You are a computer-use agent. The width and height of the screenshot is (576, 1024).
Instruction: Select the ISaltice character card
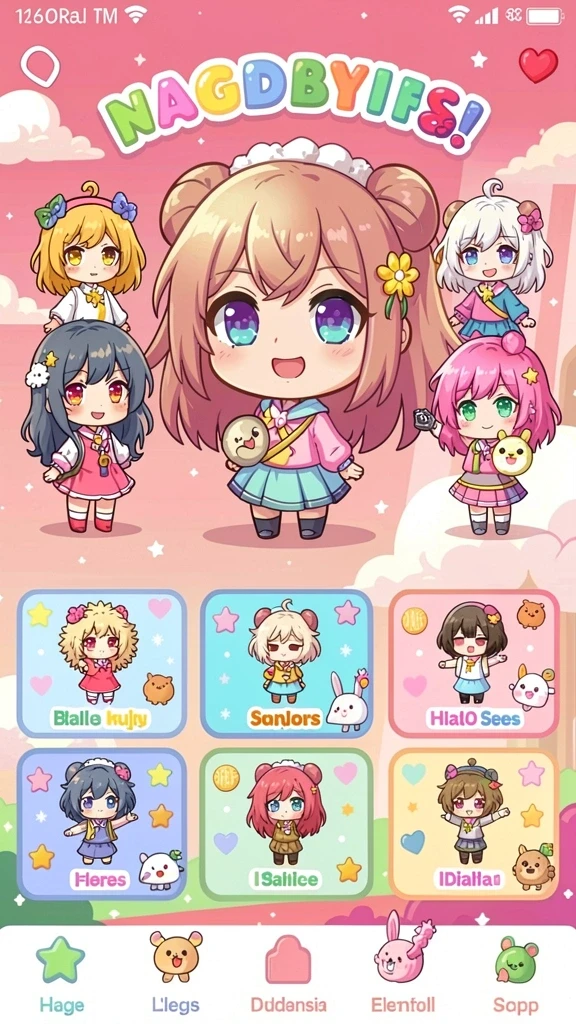pyautogui.click(x=286, y=824)
